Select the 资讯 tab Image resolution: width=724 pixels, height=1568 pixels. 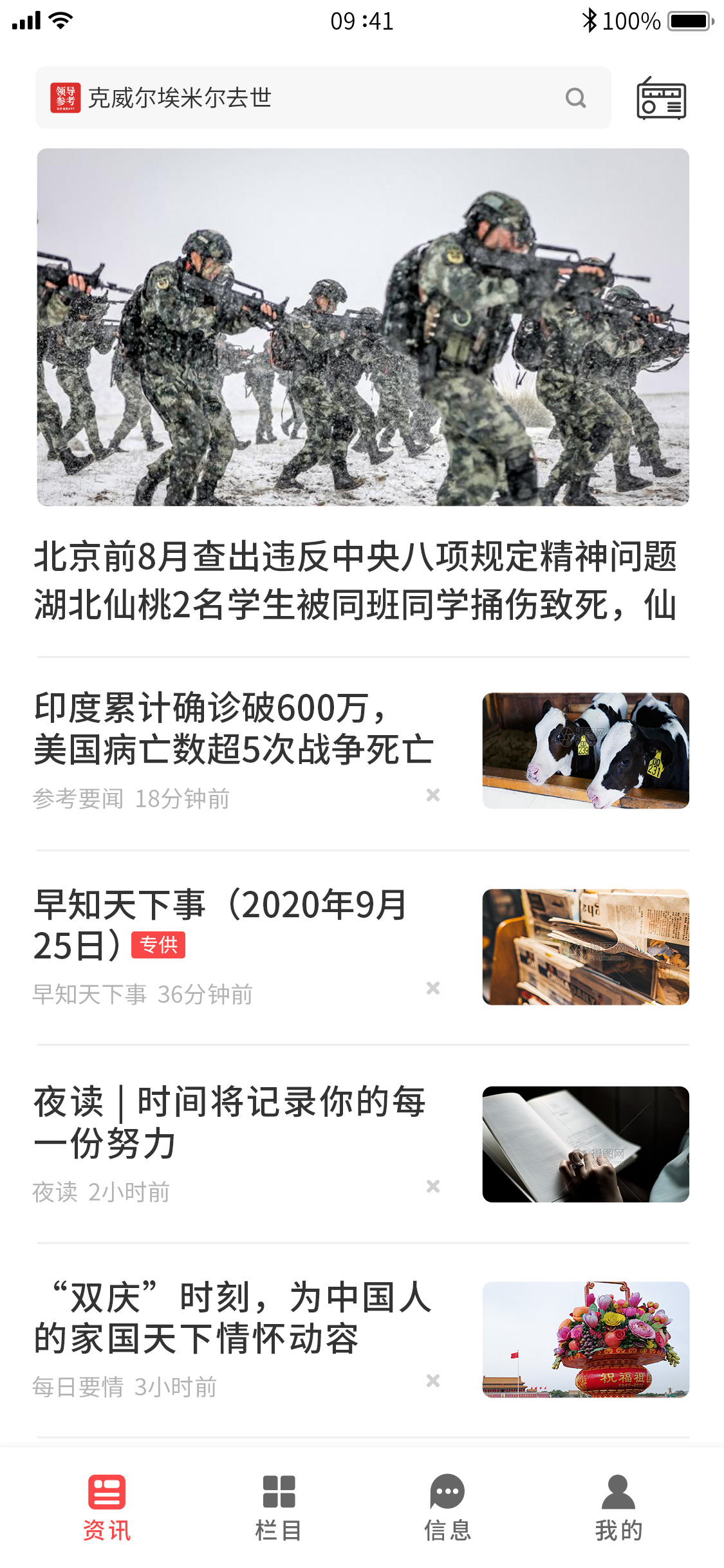(x=107, y=1507)
